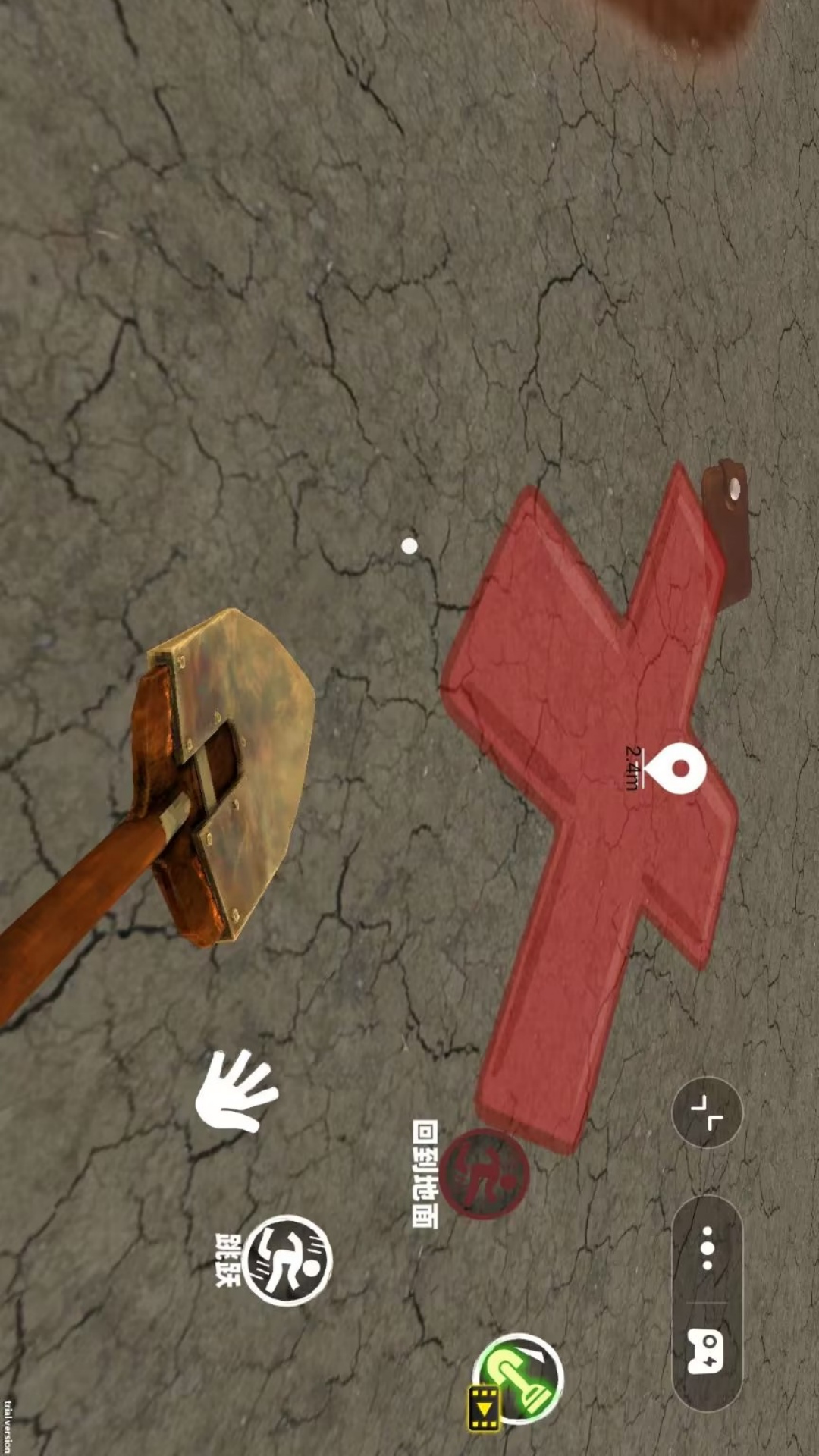Tap the 回到地面 return-to-ground button
This screenshot has height=1456, width=819.
485,1173
